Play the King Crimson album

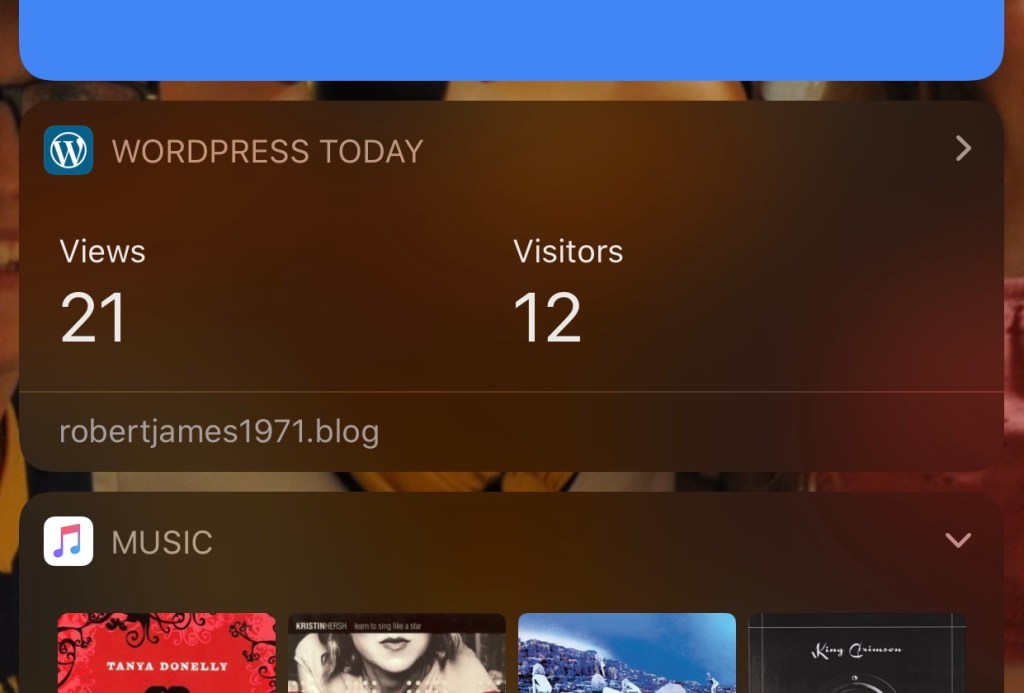(857, 653)
